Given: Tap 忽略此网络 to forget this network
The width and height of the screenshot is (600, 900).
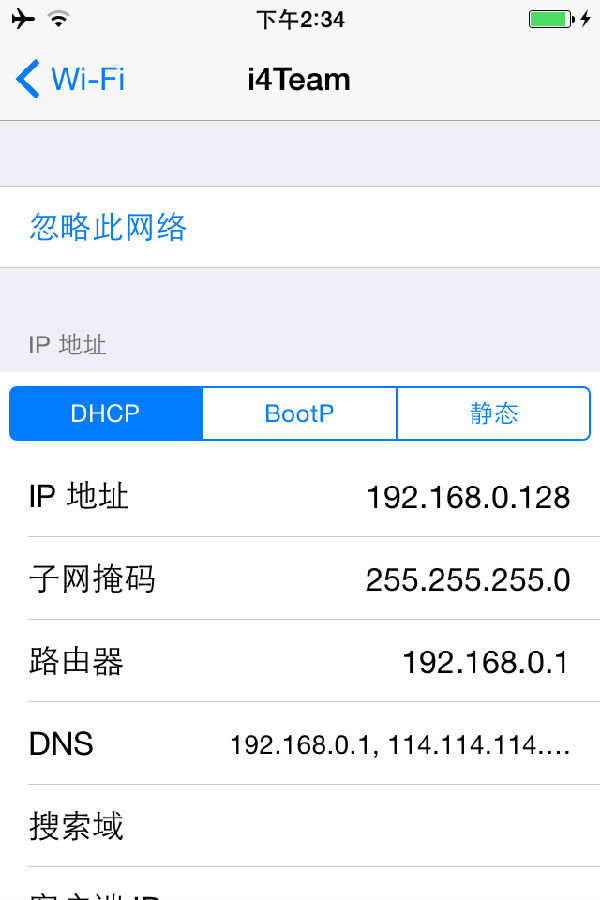Looking at the screenshot, I should (x=109, y=228).
